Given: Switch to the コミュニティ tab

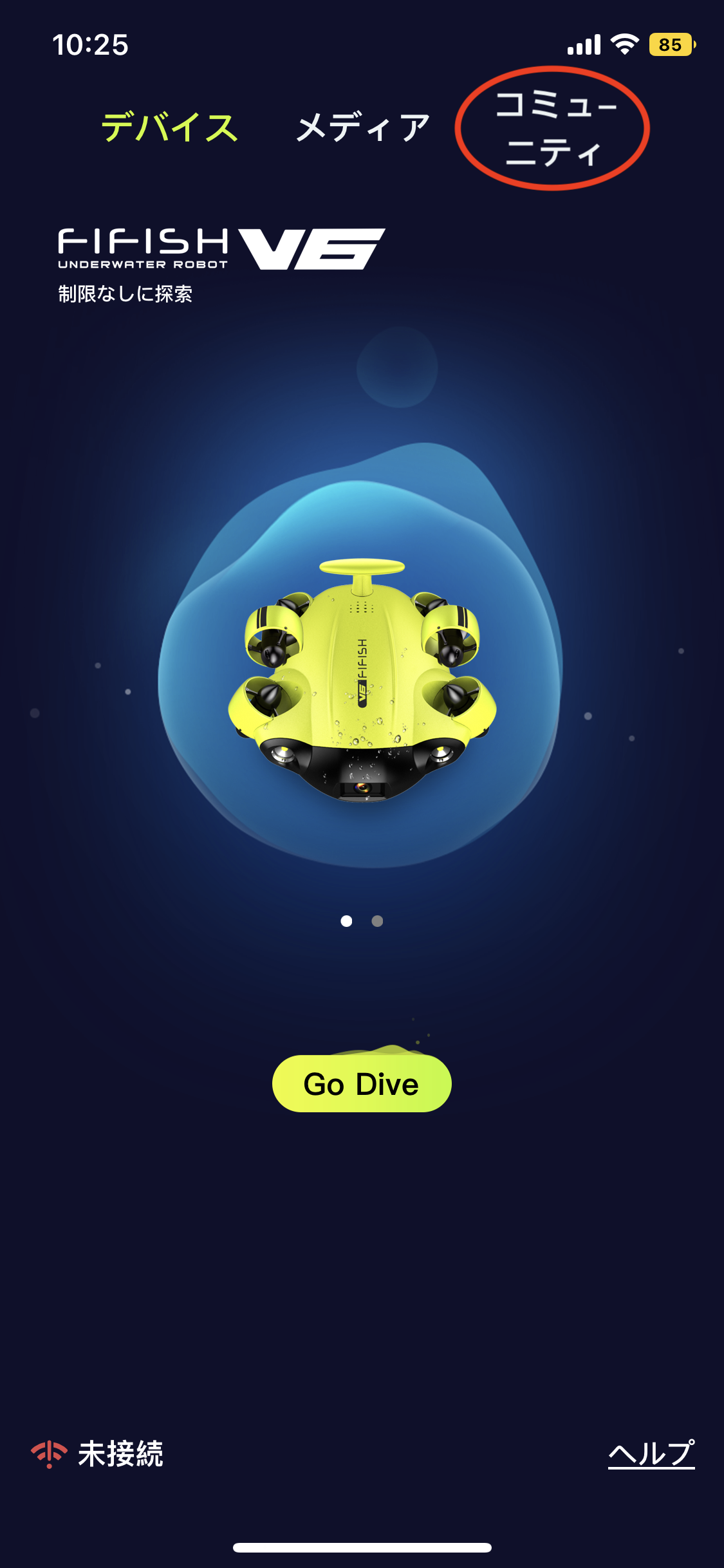Looking at the screenshot, I should click(553, 128).
